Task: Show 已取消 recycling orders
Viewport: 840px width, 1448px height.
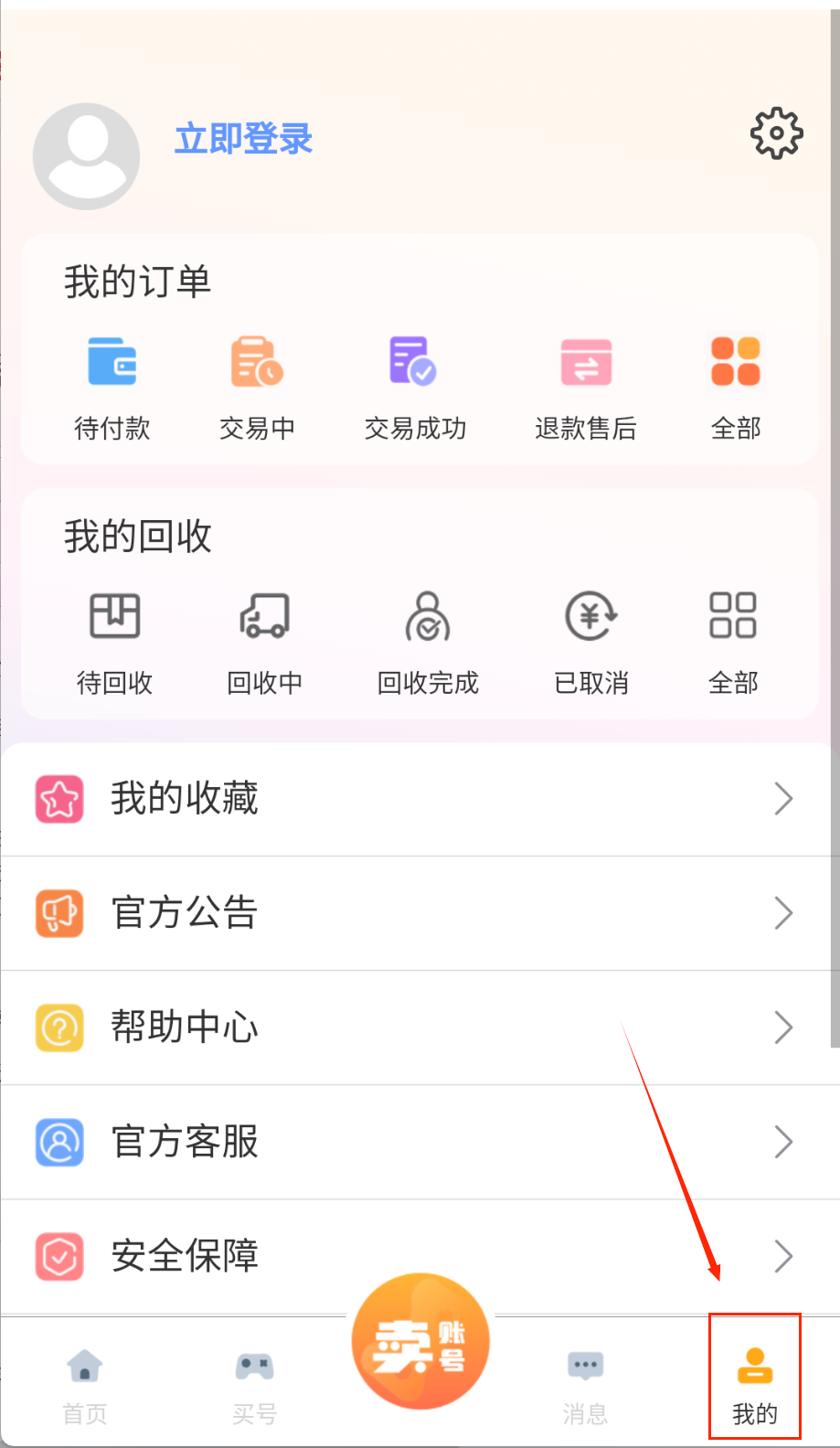Action: [591, 642]
